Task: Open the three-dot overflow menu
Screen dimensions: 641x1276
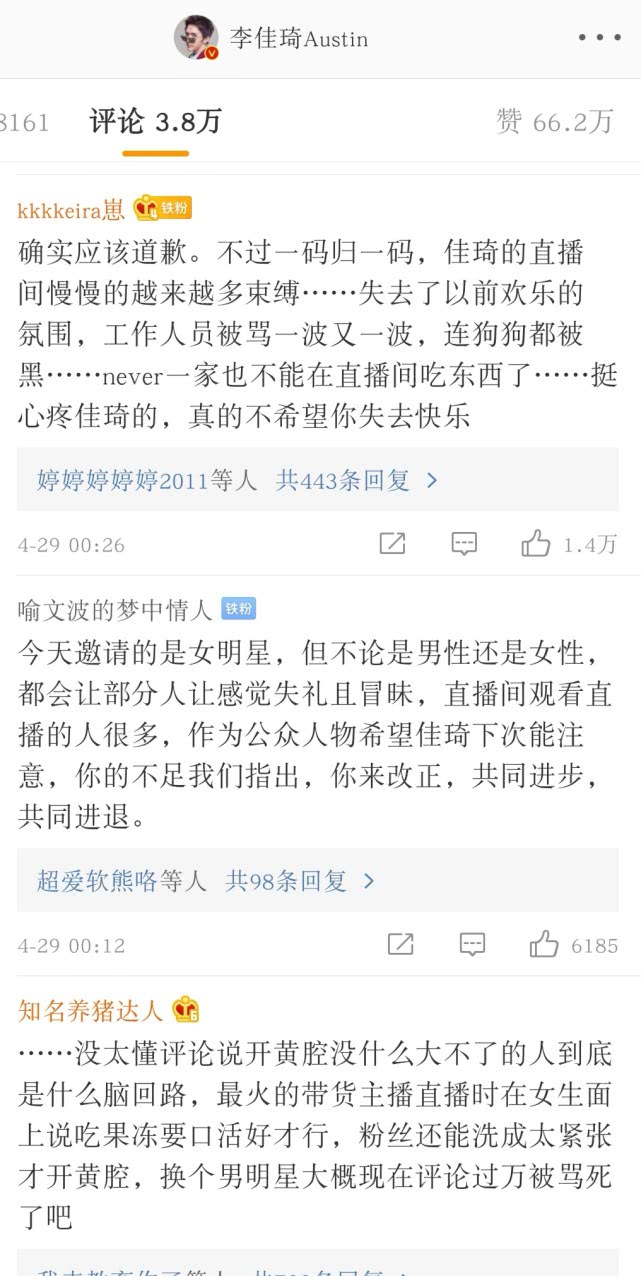Action: 599,38
